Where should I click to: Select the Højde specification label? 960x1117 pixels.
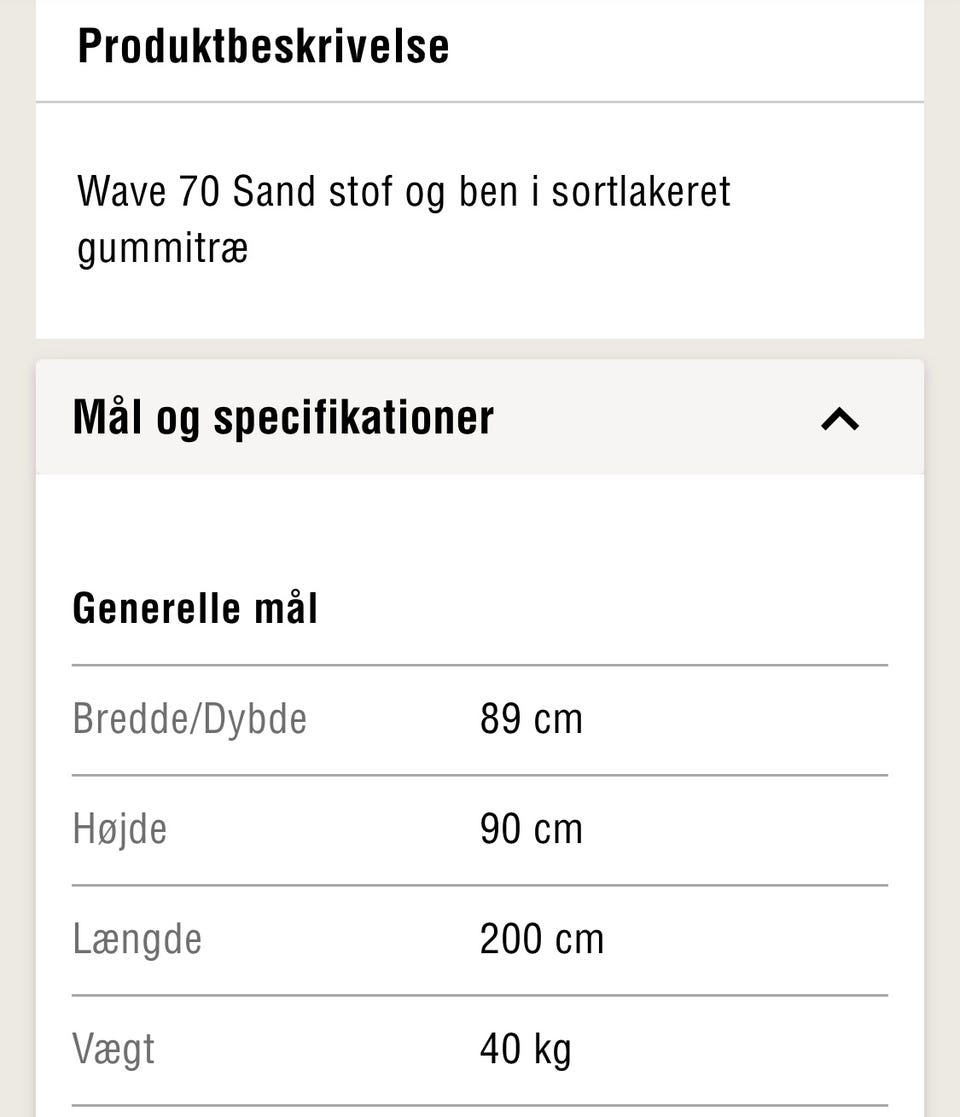[119, 828]
